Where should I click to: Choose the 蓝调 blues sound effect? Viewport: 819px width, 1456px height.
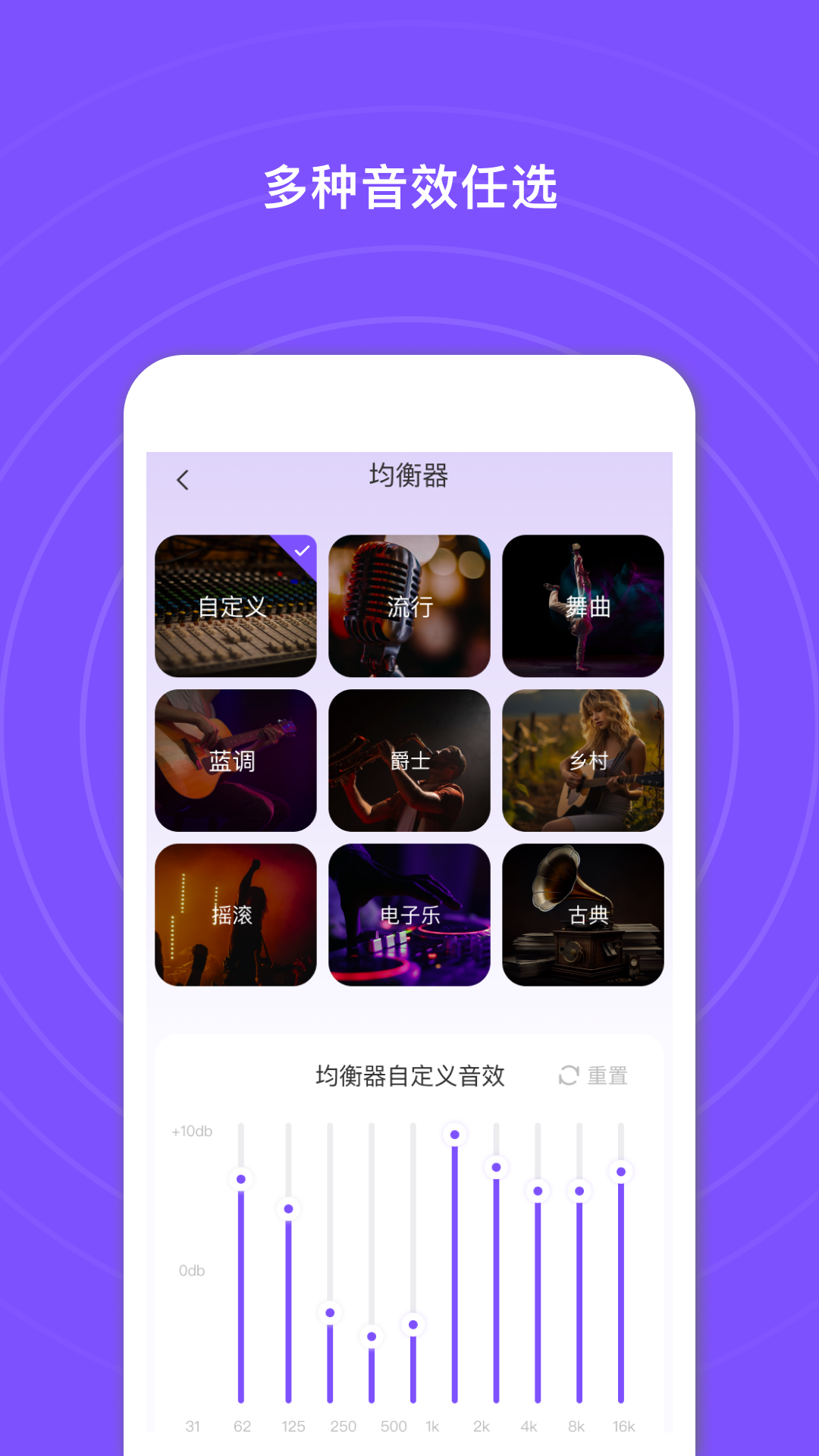click(236, 759)
